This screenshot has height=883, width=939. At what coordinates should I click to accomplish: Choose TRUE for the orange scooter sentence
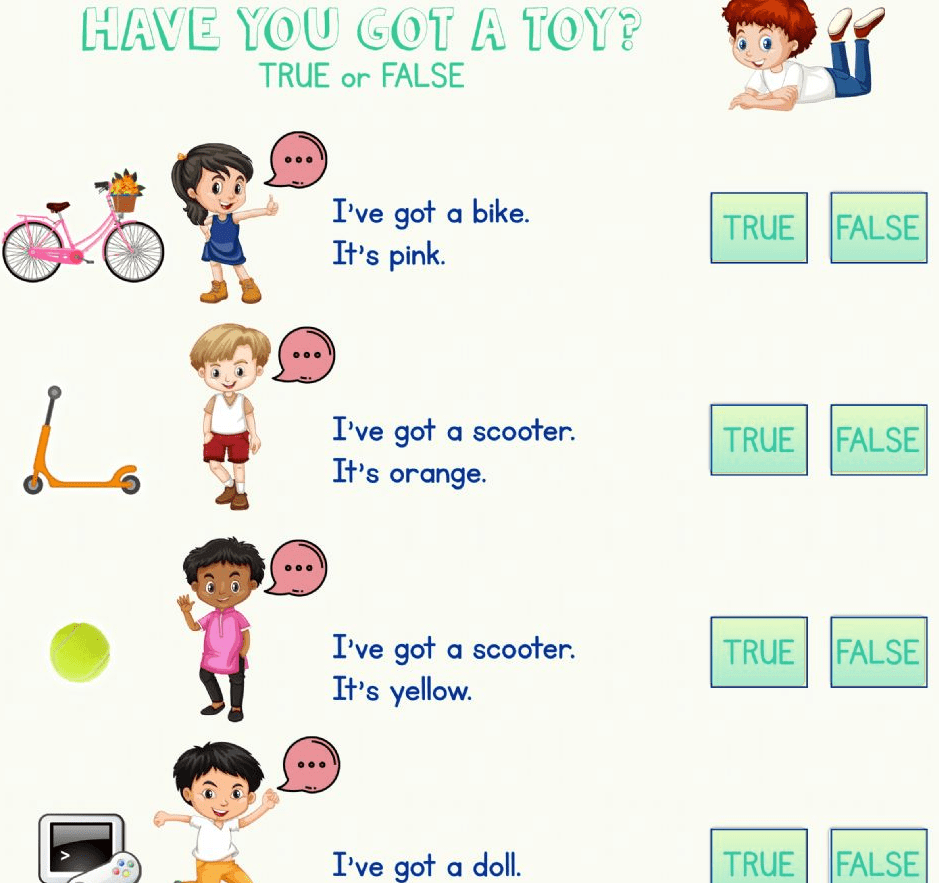pos(758,440)
